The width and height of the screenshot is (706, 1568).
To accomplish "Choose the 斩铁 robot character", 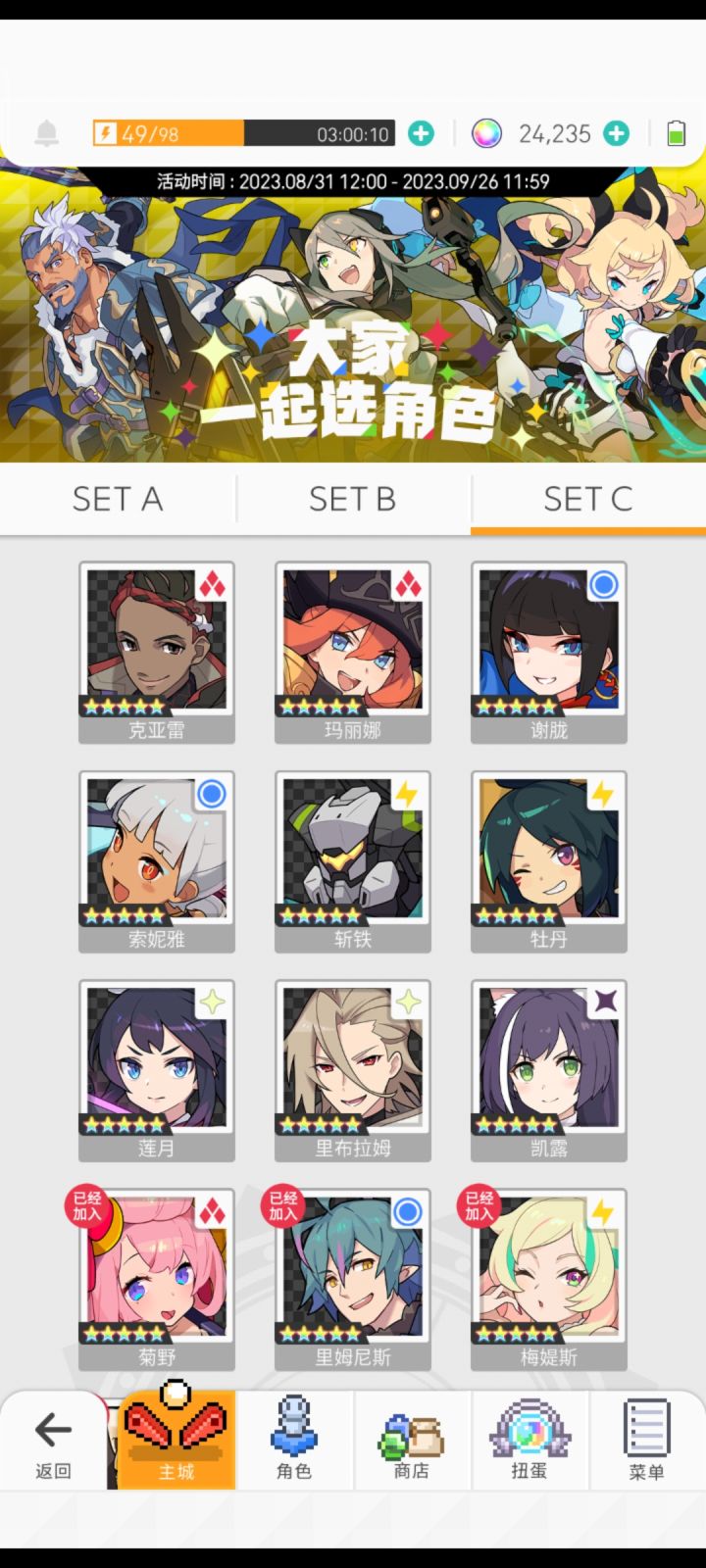I will (353, 861).
